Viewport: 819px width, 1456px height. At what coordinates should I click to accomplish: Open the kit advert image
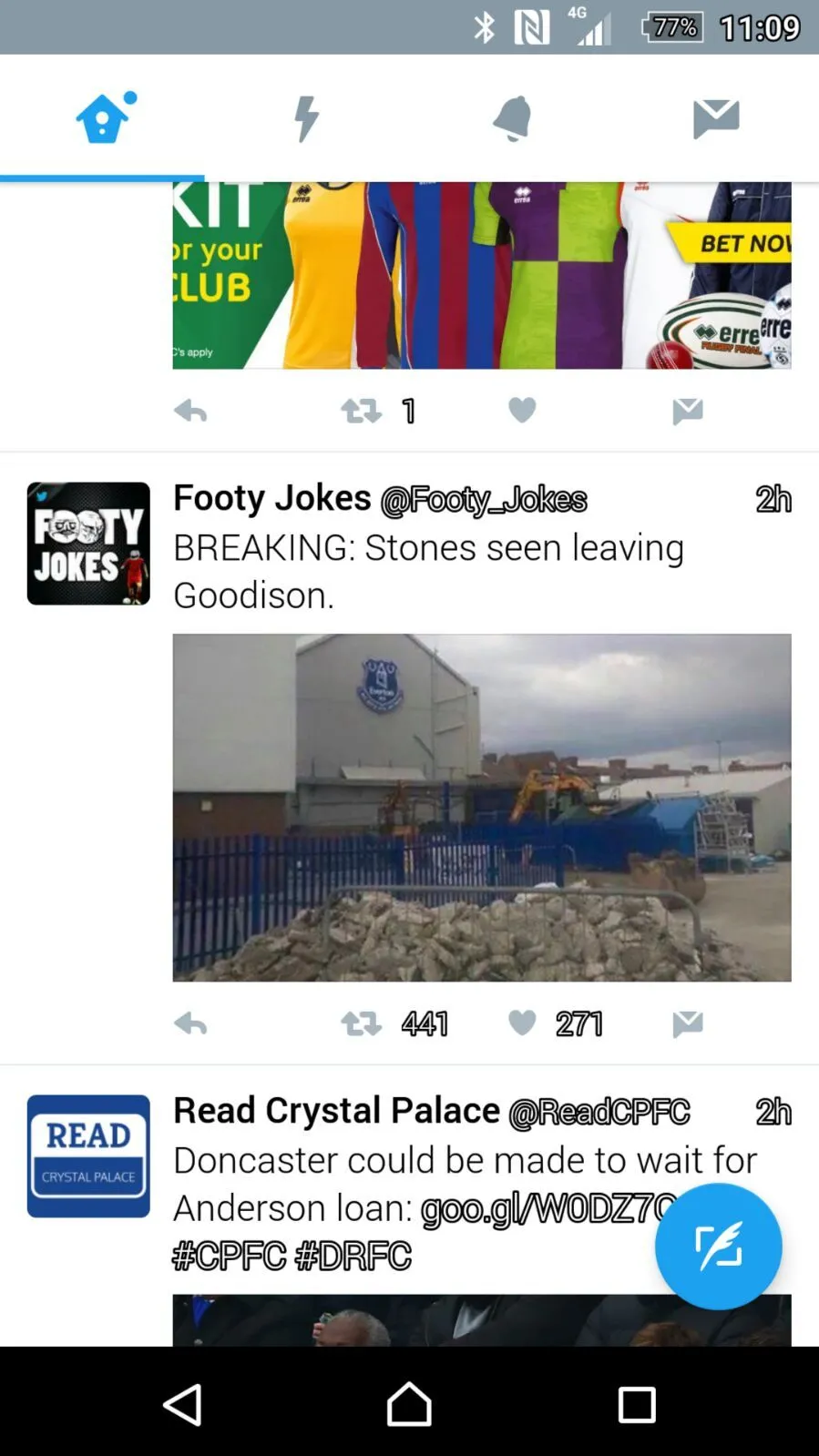click(482, 275)
